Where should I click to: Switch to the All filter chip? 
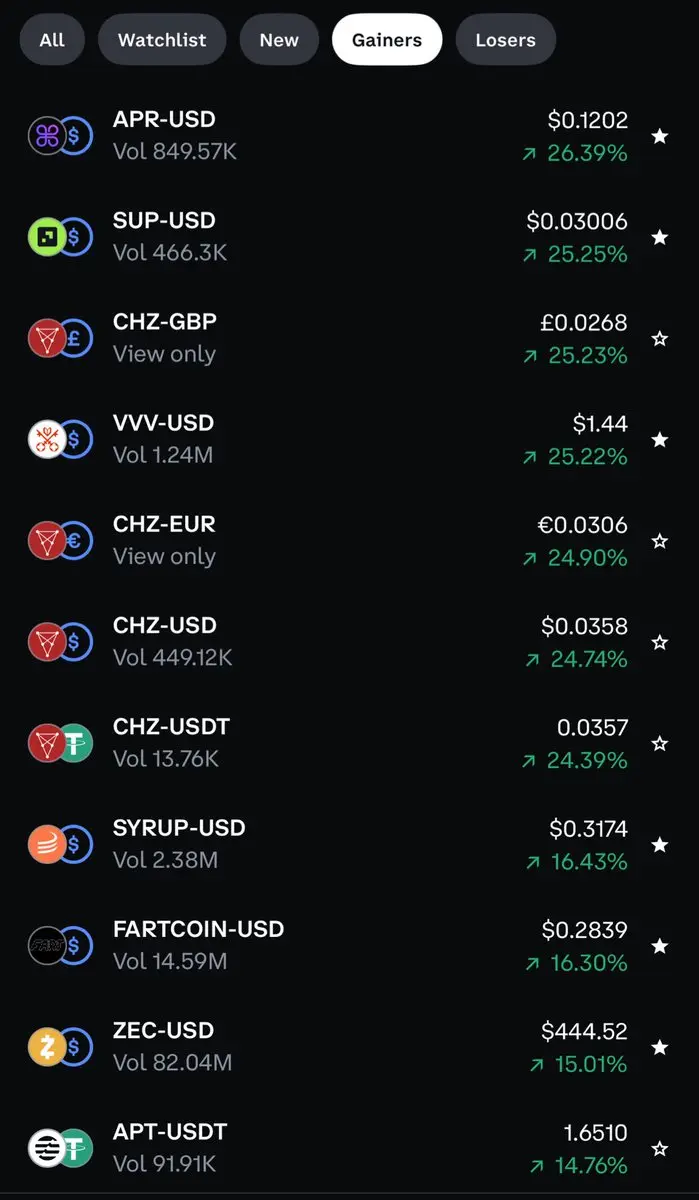tap(52, 40)
